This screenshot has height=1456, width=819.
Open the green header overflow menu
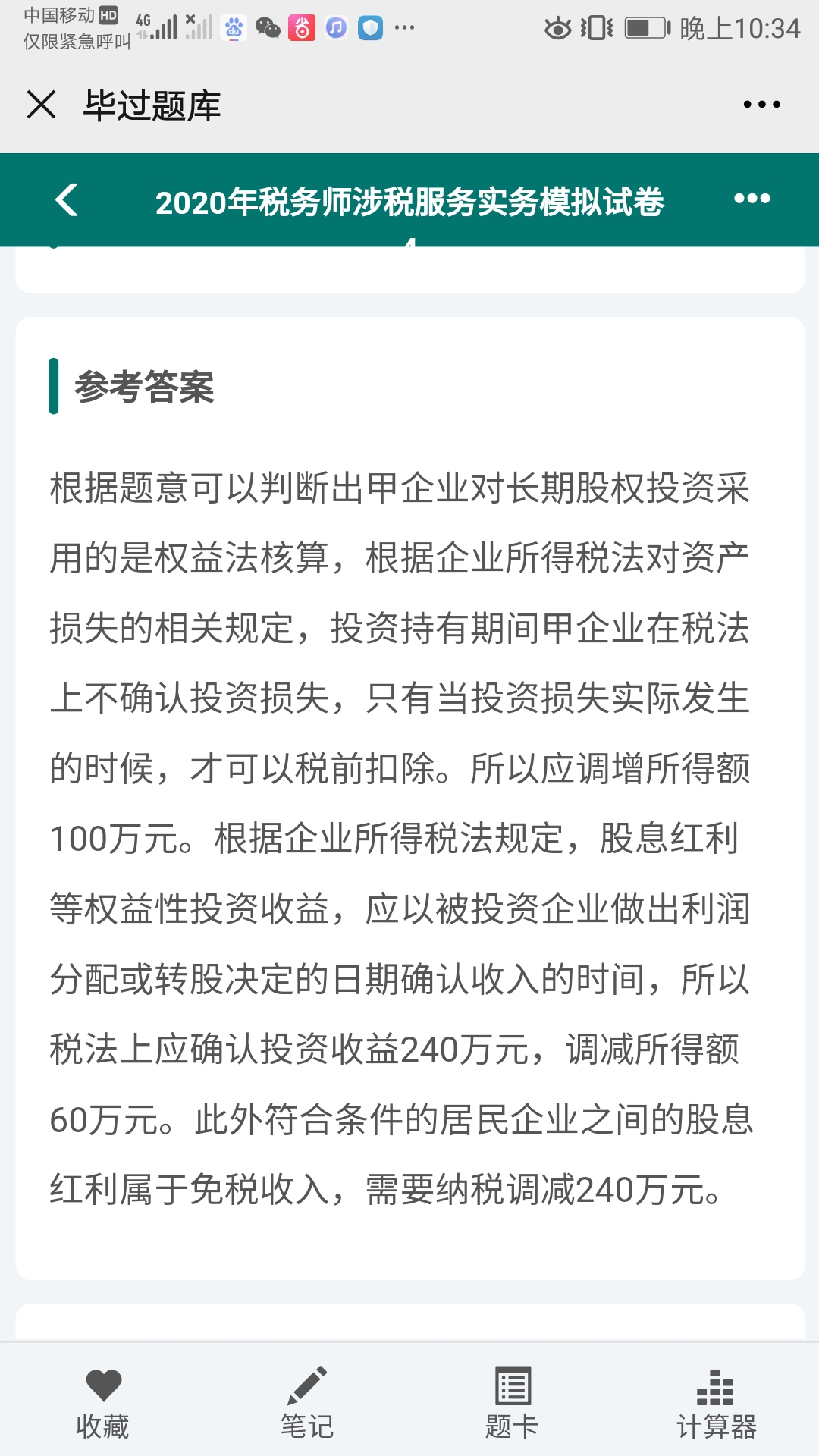pyautogui.click(x=752, y=199)
